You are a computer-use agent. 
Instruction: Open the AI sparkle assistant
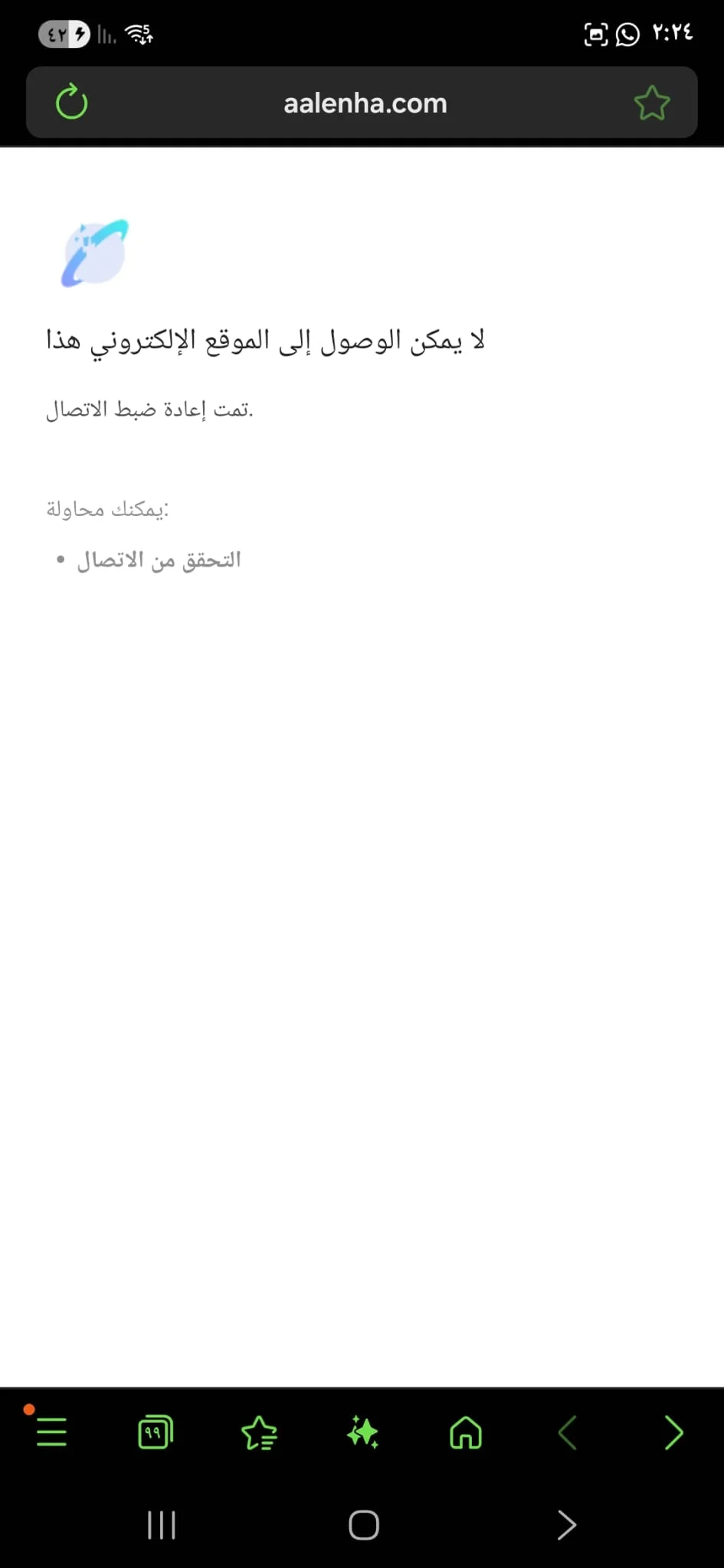click(362, 1432)
